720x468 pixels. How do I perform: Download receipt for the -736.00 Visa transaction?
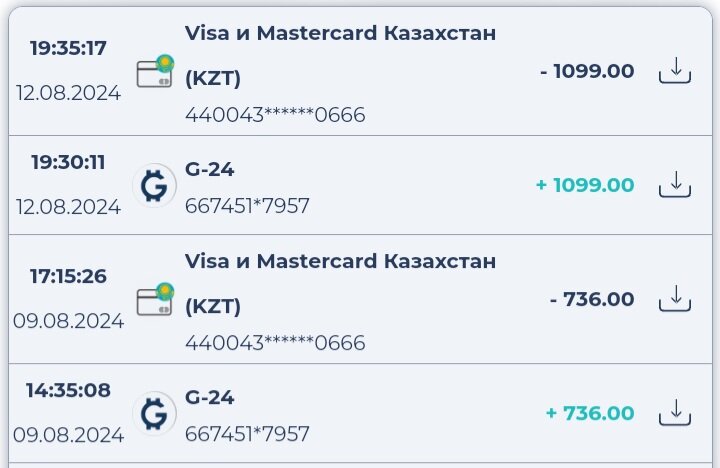[675, 299]
